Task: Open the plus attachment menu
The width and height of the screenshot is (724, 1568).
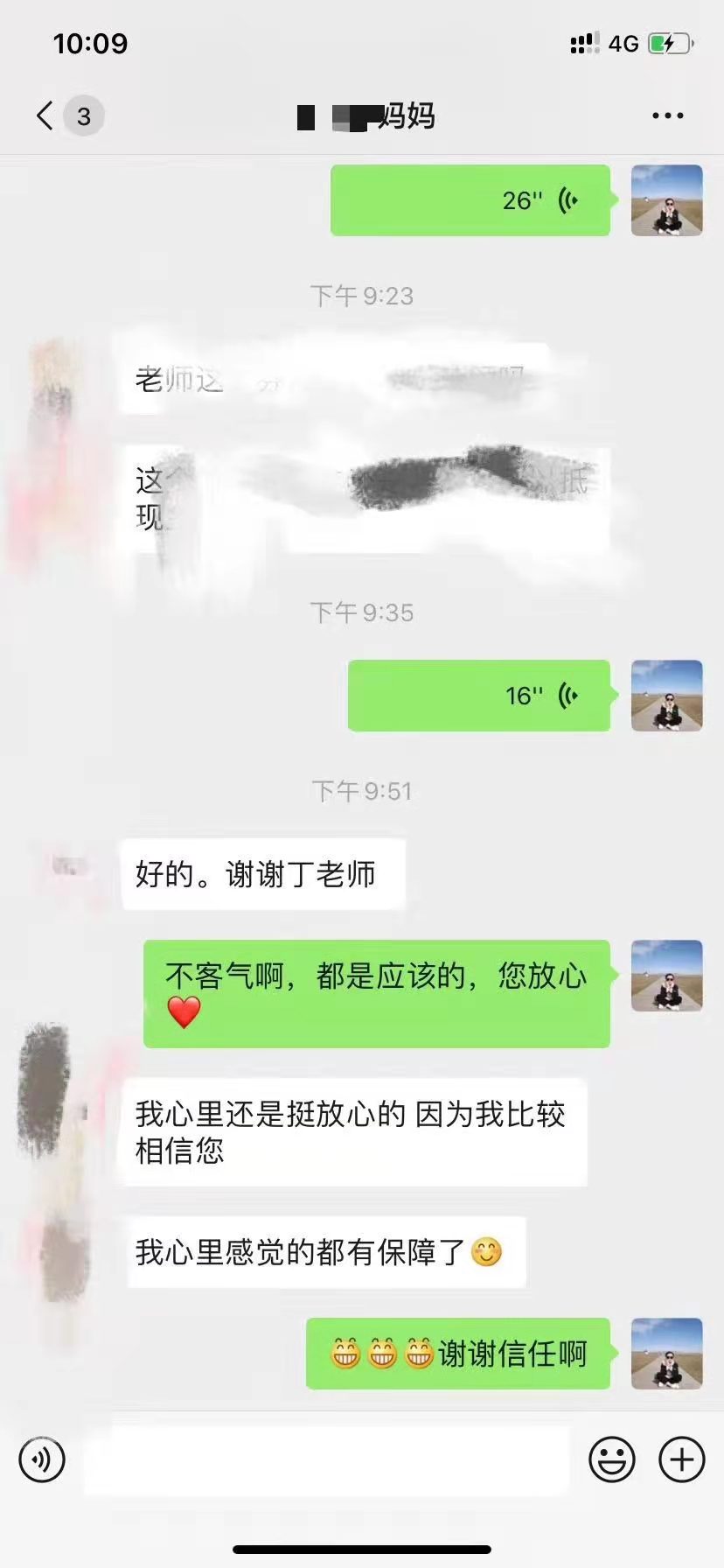Action: (x=681, y=1459)
